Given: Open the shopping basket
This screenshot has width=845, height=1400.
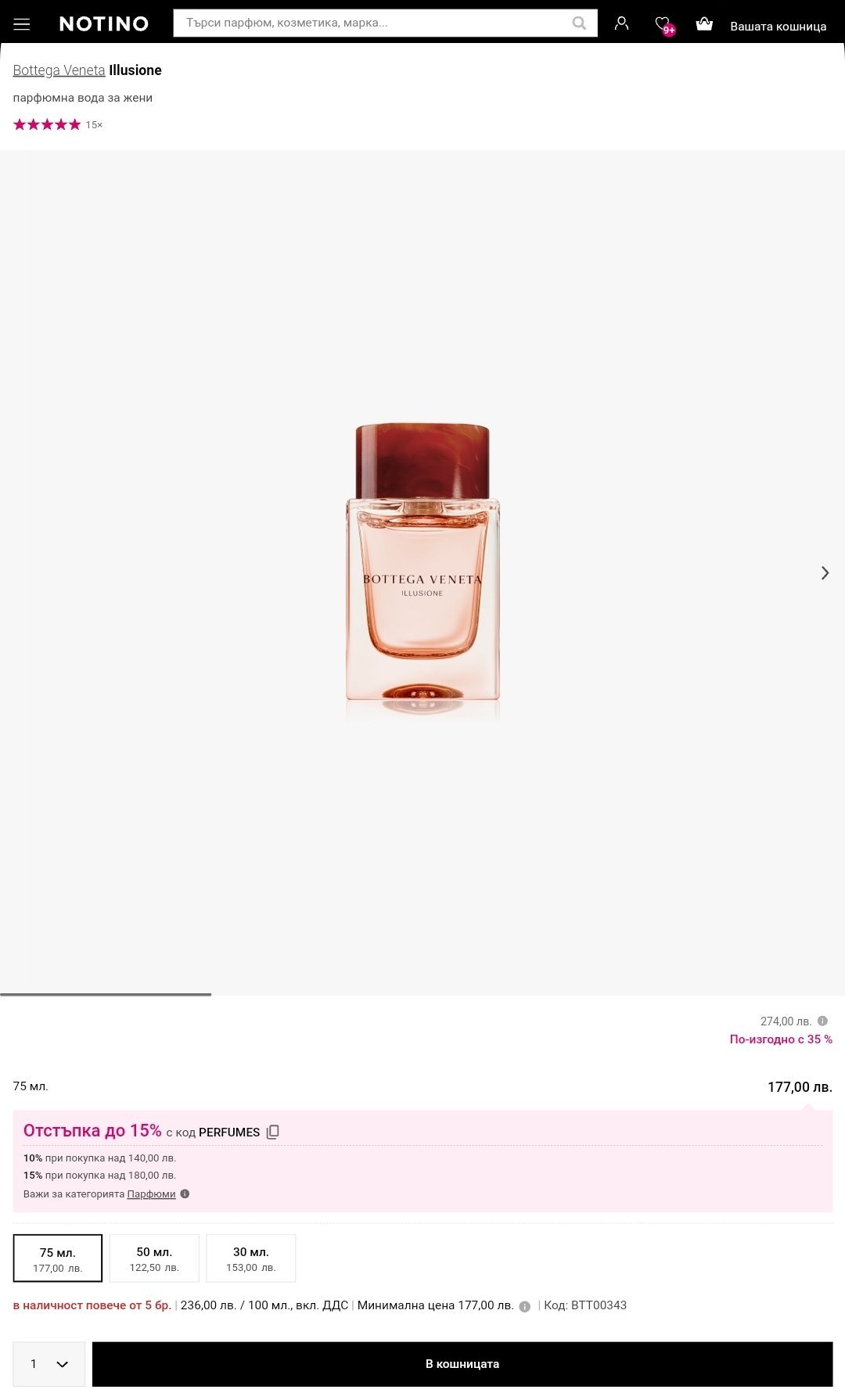Looking at the screenshot, I should point(704,24).
